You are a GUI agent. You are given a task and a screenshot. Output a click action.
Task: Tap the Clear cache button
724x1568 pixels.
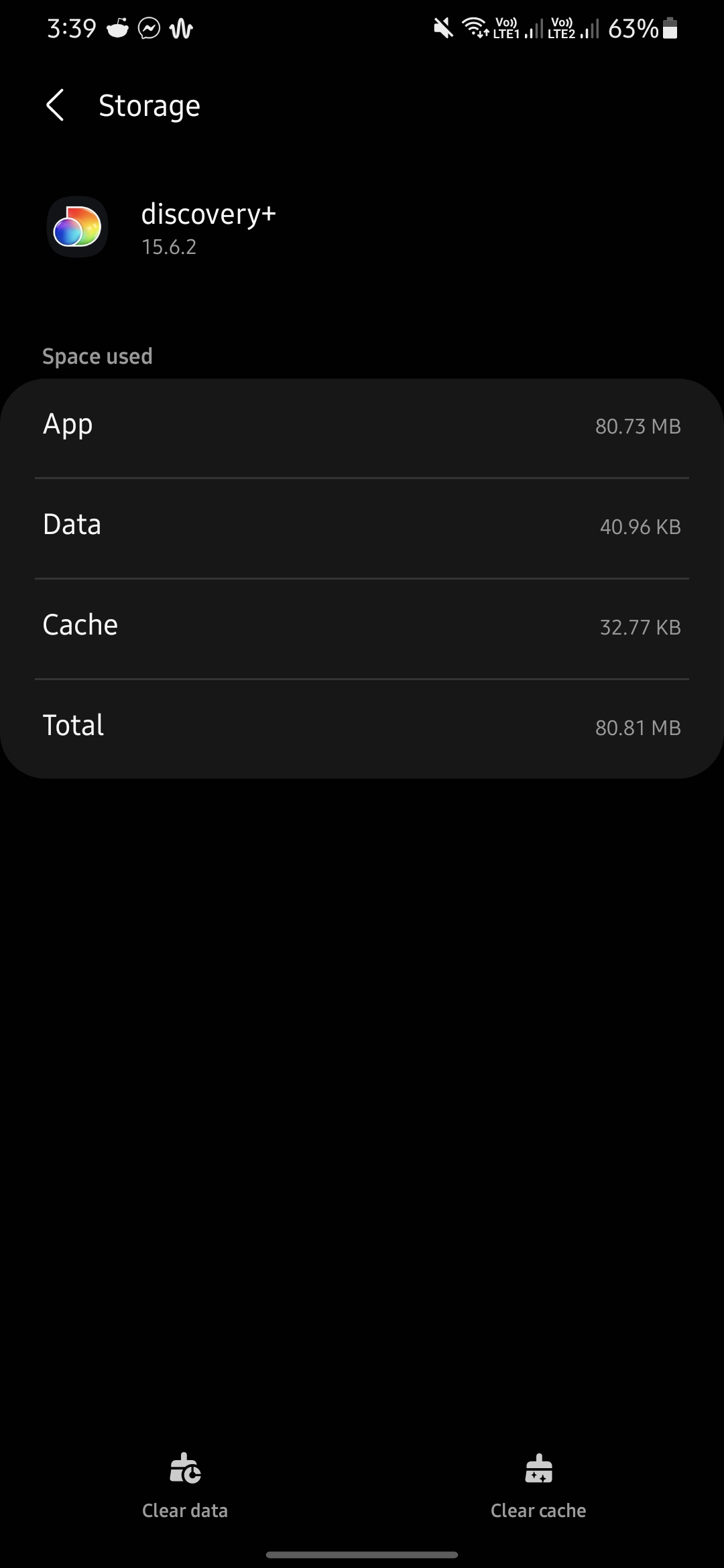538,1510
